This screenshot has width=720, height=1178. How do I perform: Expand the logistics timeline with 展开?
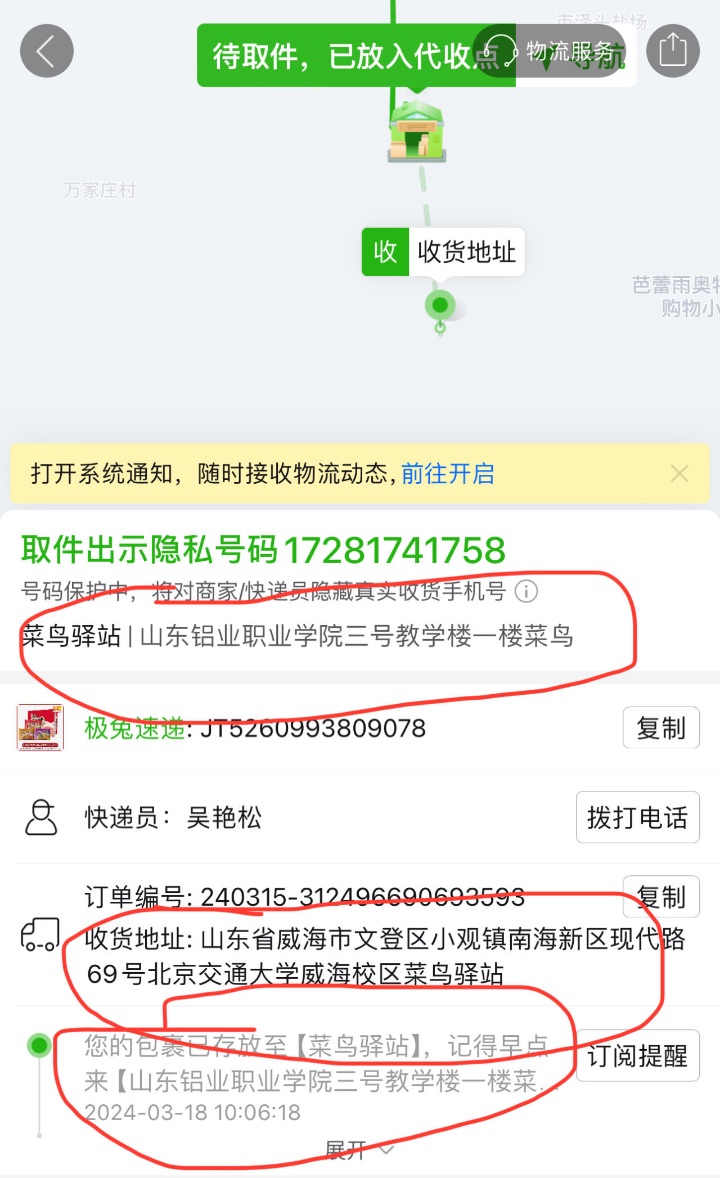point(359,1150)
